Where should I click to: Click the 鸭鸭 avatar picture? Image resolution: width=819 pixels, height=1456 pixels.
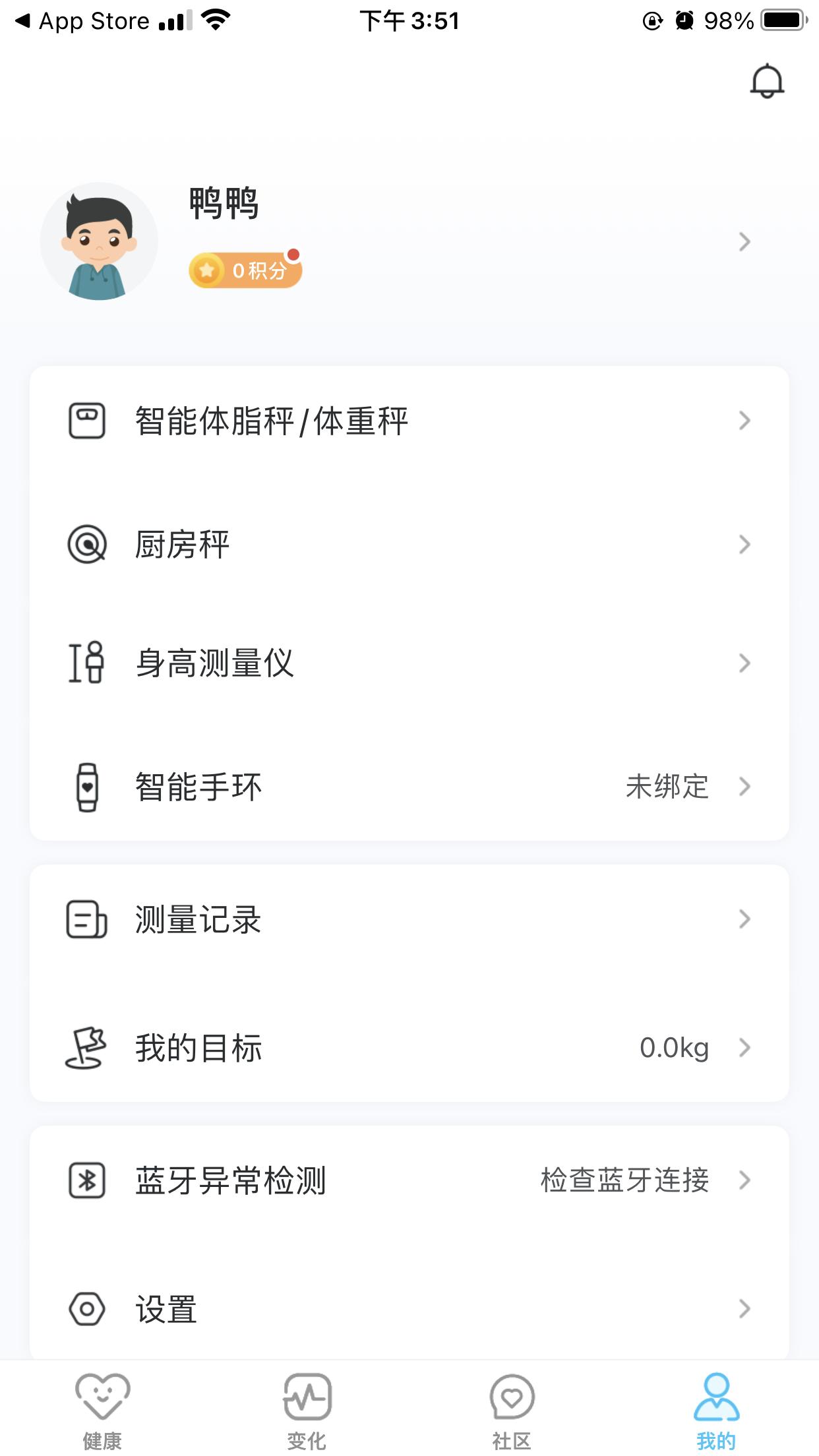[100, 241]
